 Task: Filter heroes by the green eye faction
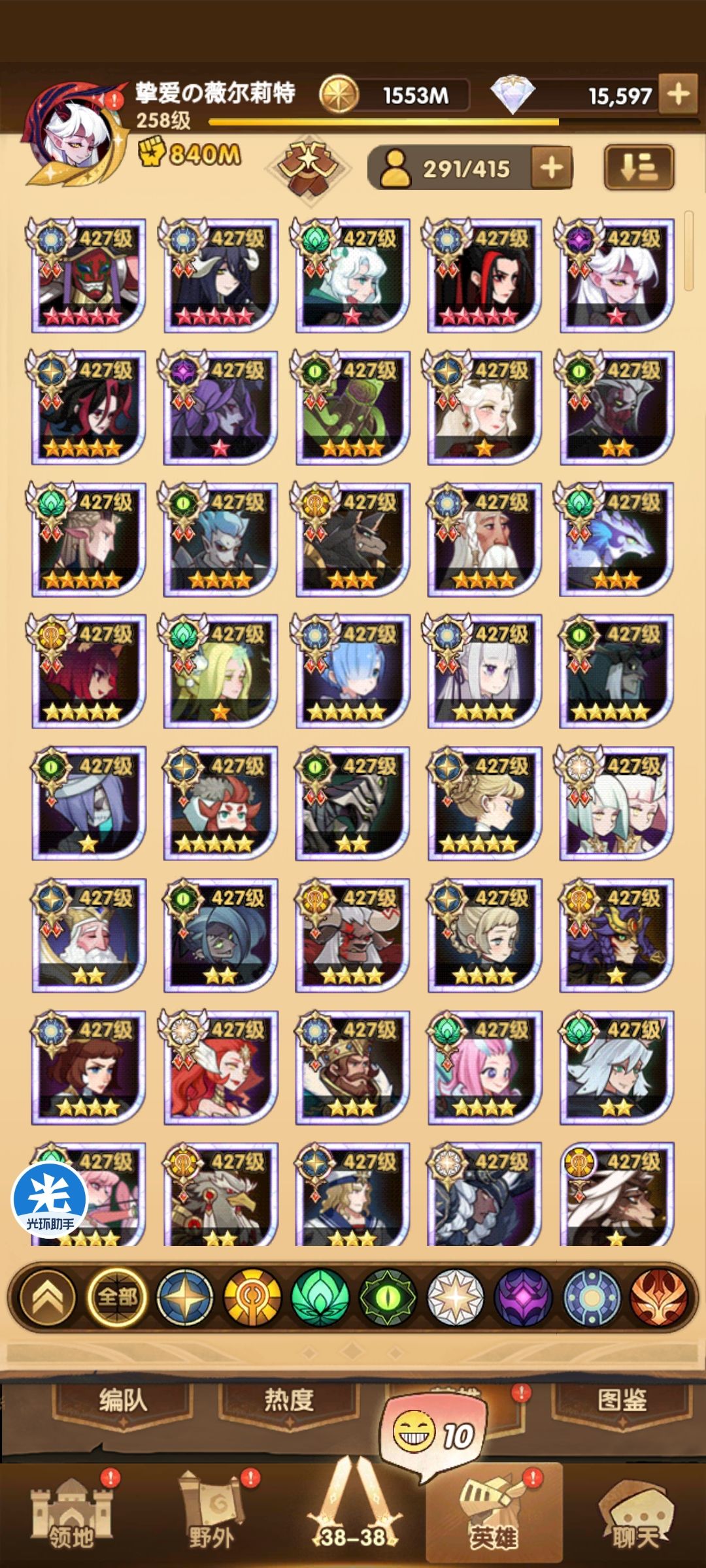click(387, 1297)
